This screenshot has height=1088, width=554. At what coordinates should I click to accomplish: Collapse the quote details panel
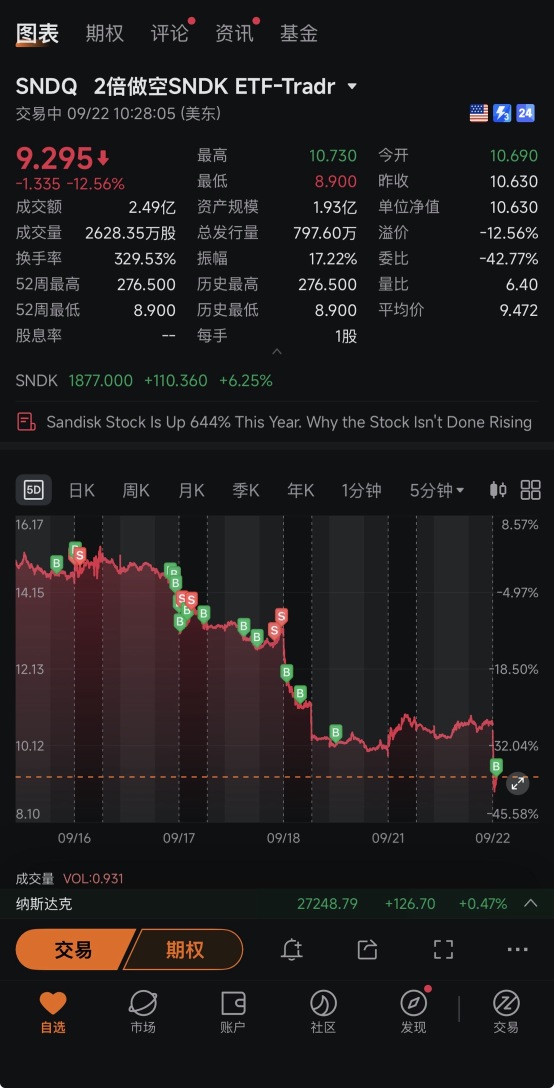click(276, 352)
